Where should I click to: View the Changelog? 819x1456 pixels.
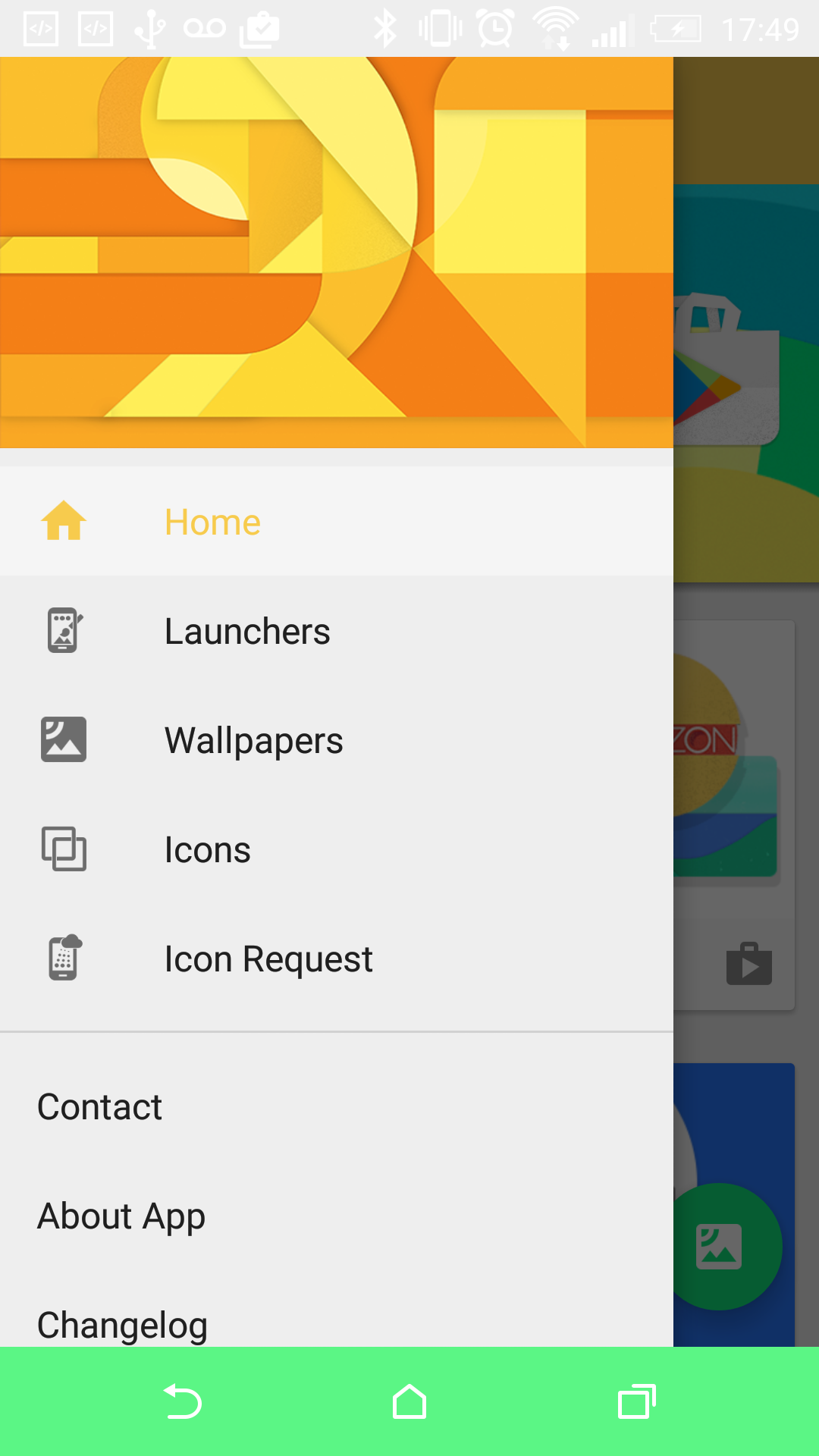[123, 1325]
